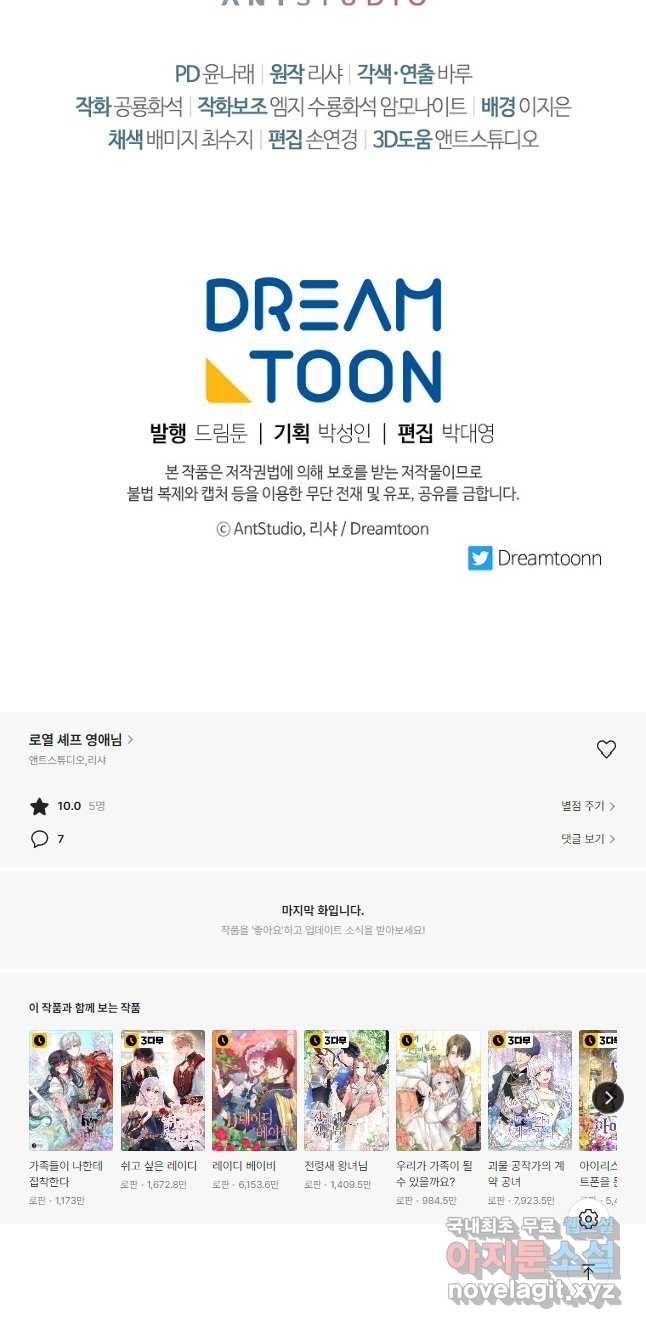Open the viewer settings gear
Image resolution: width=646 pixels, height=1329 pixels.
tap(588, 1218)
